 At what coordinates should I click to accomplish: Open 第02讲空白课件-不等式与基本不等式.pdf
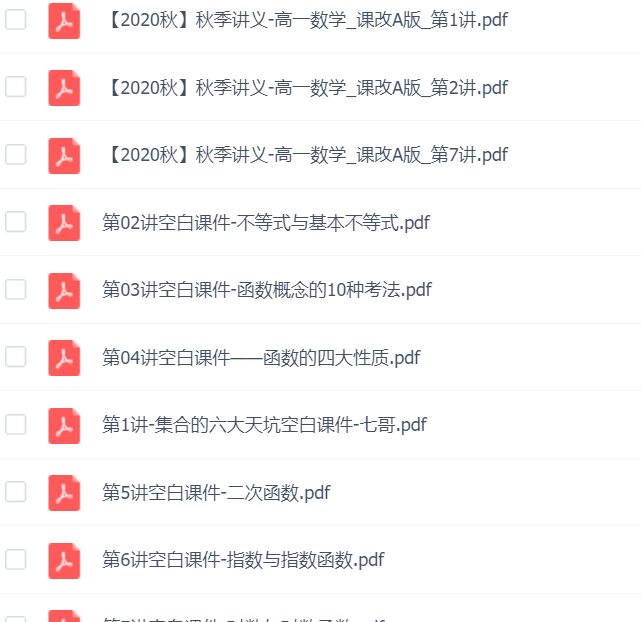pyautogui.click(x=266, y=222)
